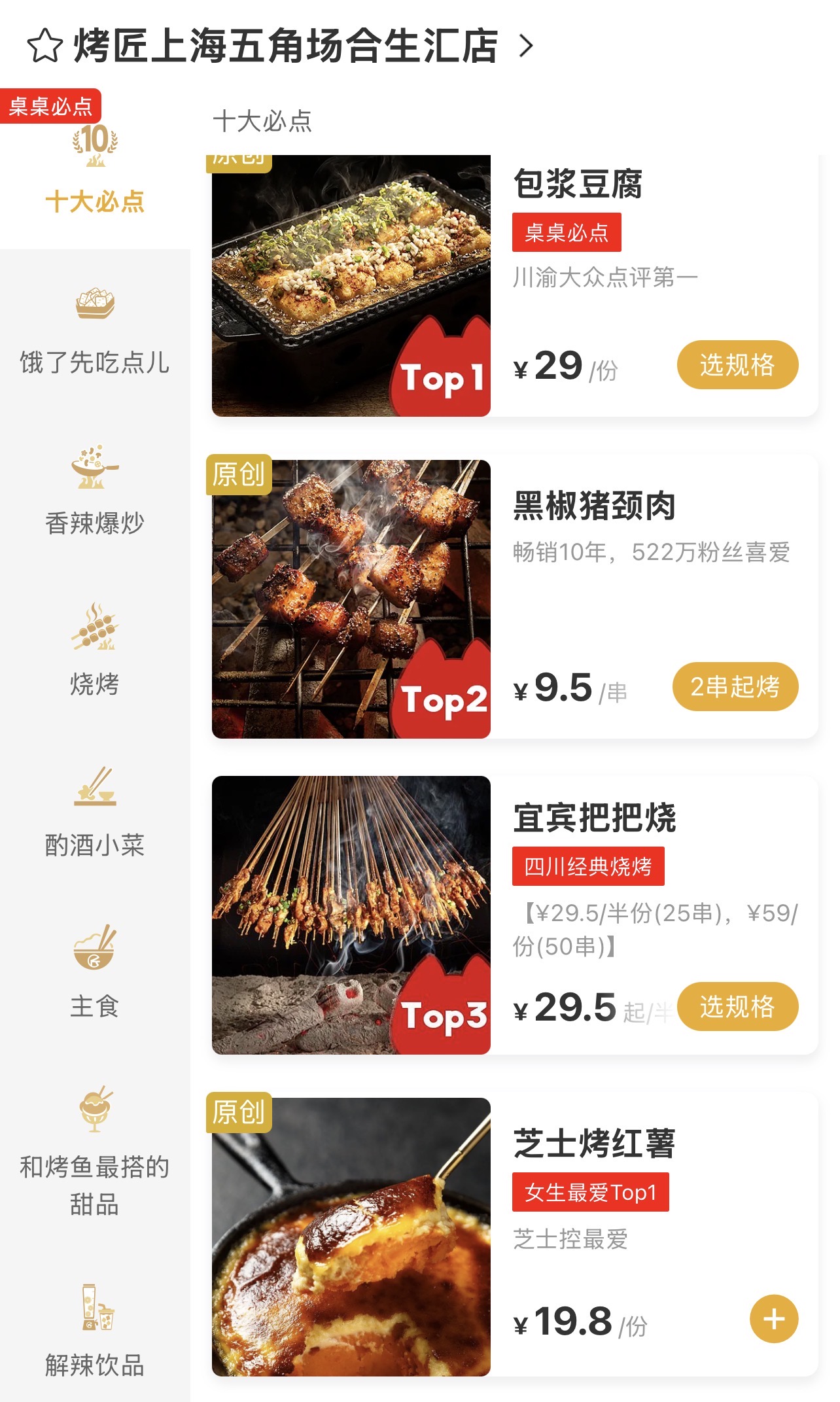840x1402 pixels.
Task: Choose specs for 包浆豆腐
Action: pos(737,365)
